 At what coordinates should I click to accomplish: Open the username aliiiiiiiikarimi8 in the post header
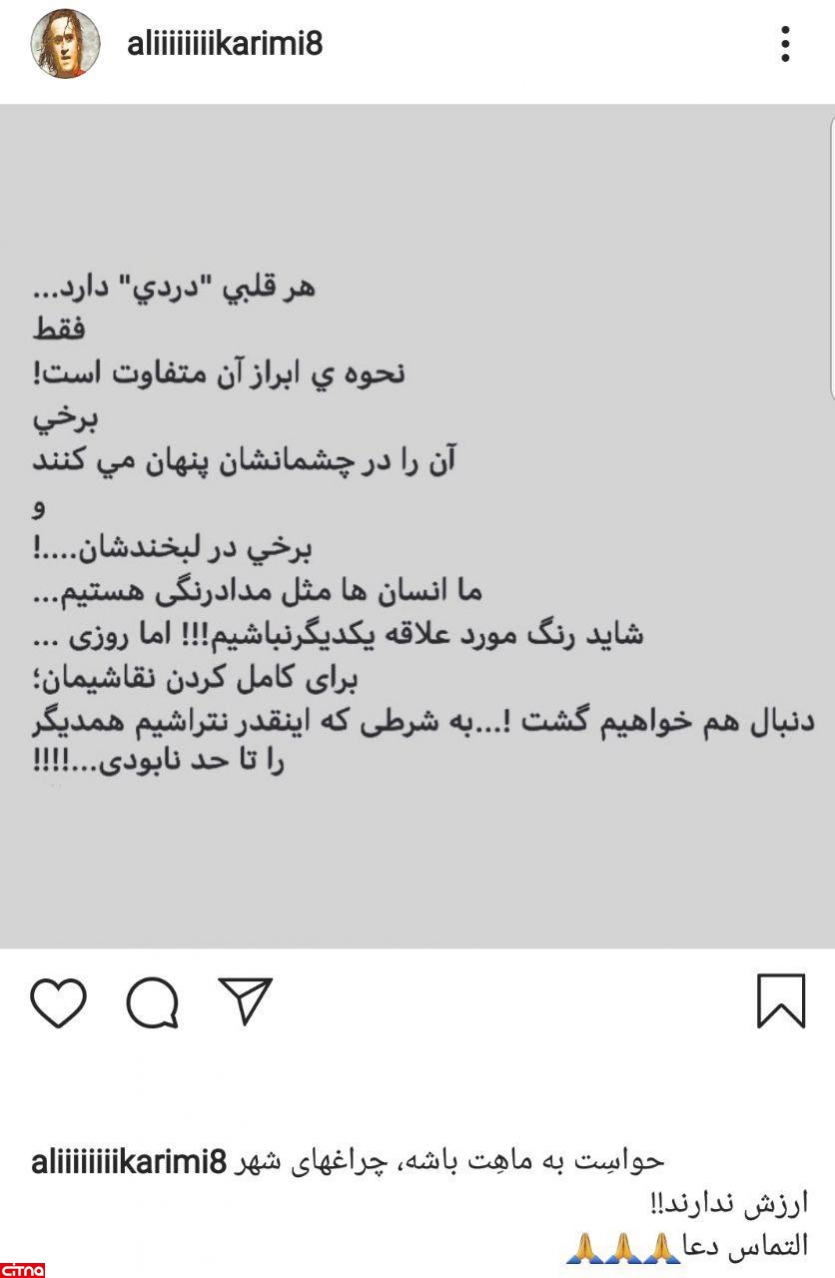click(x=225, y=45)
